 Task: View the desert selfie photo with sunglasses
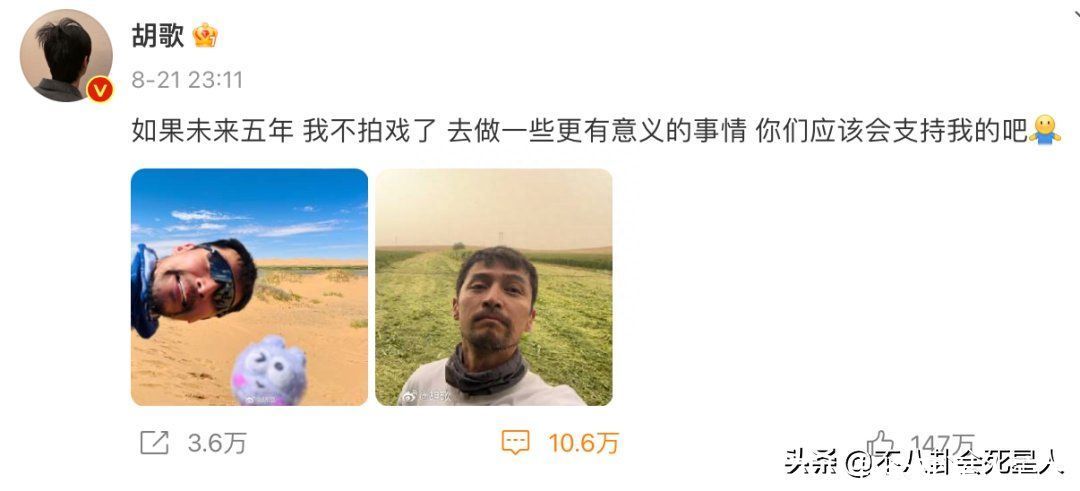(x=249, y=287)
